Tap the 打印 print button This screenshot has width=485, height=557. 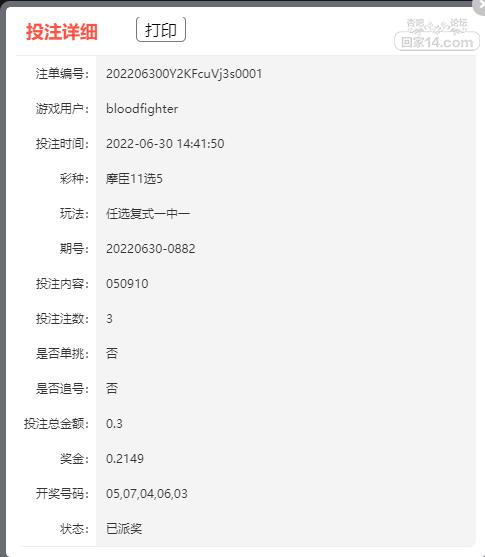pyautogui.click(x=161, y=29)
